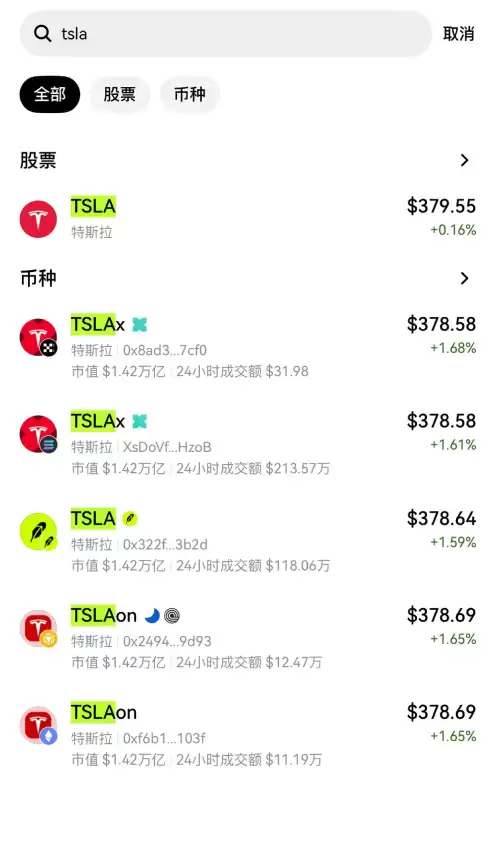Switch to the 币种 tab
Viewport: 500px width, 851px height.
pyautogui.click(x=189, y=94)
